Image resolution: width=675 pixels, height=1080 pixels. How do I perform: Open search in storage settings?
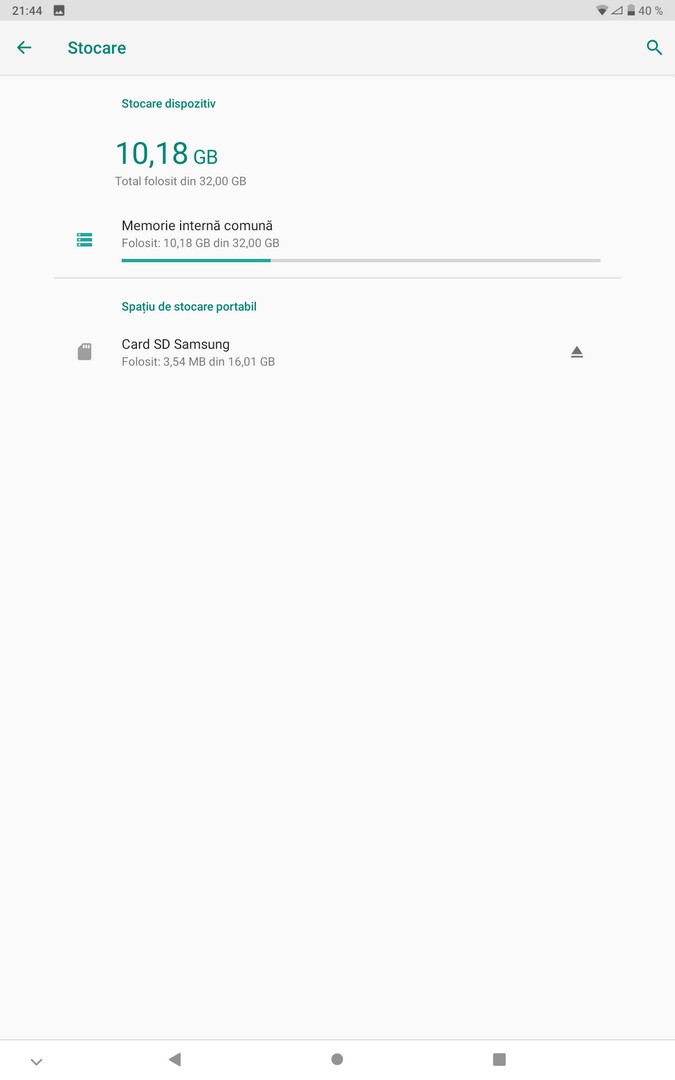654,48
